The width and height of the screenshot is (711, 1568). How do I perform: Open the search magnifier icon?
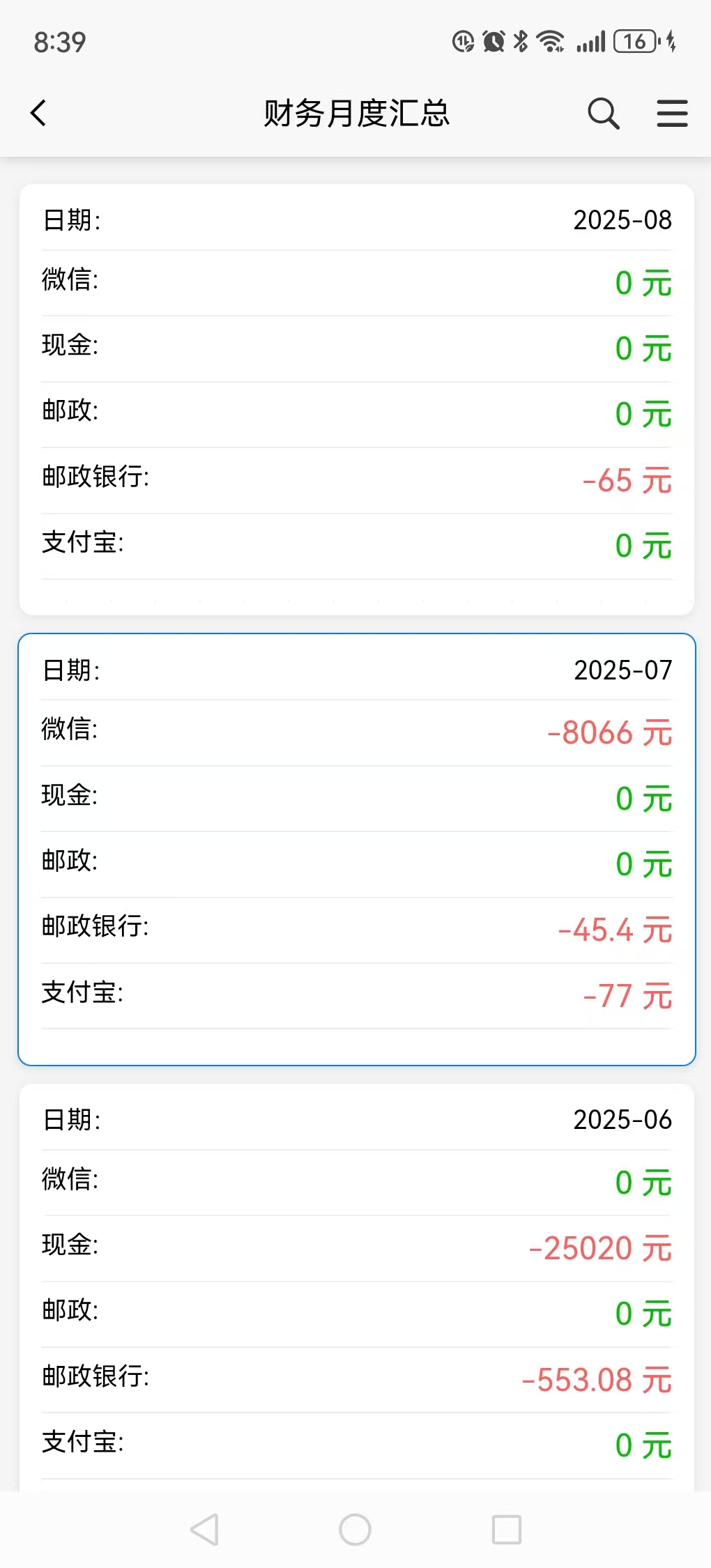(604, 114)
